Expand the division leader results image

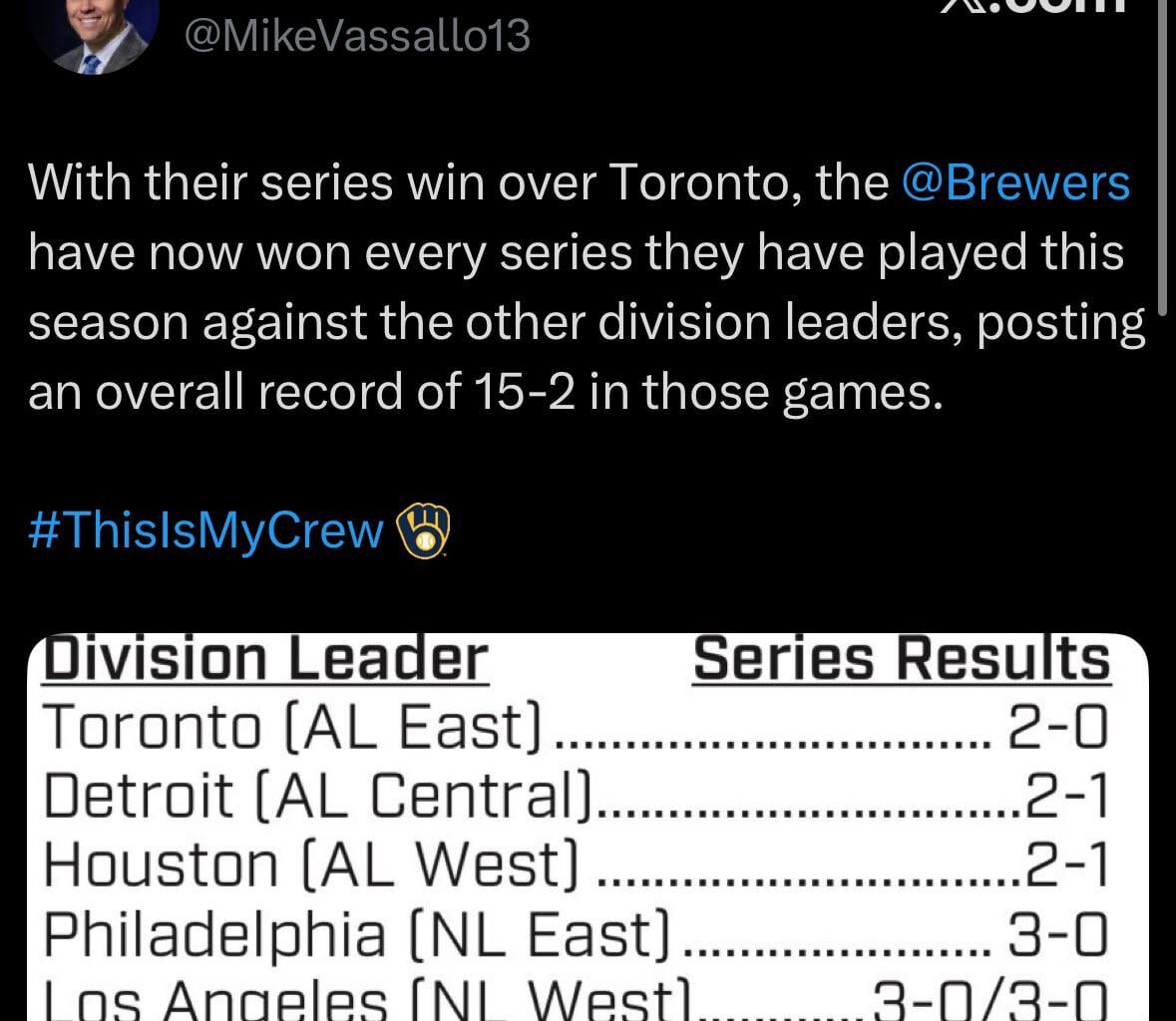[588, 828]
